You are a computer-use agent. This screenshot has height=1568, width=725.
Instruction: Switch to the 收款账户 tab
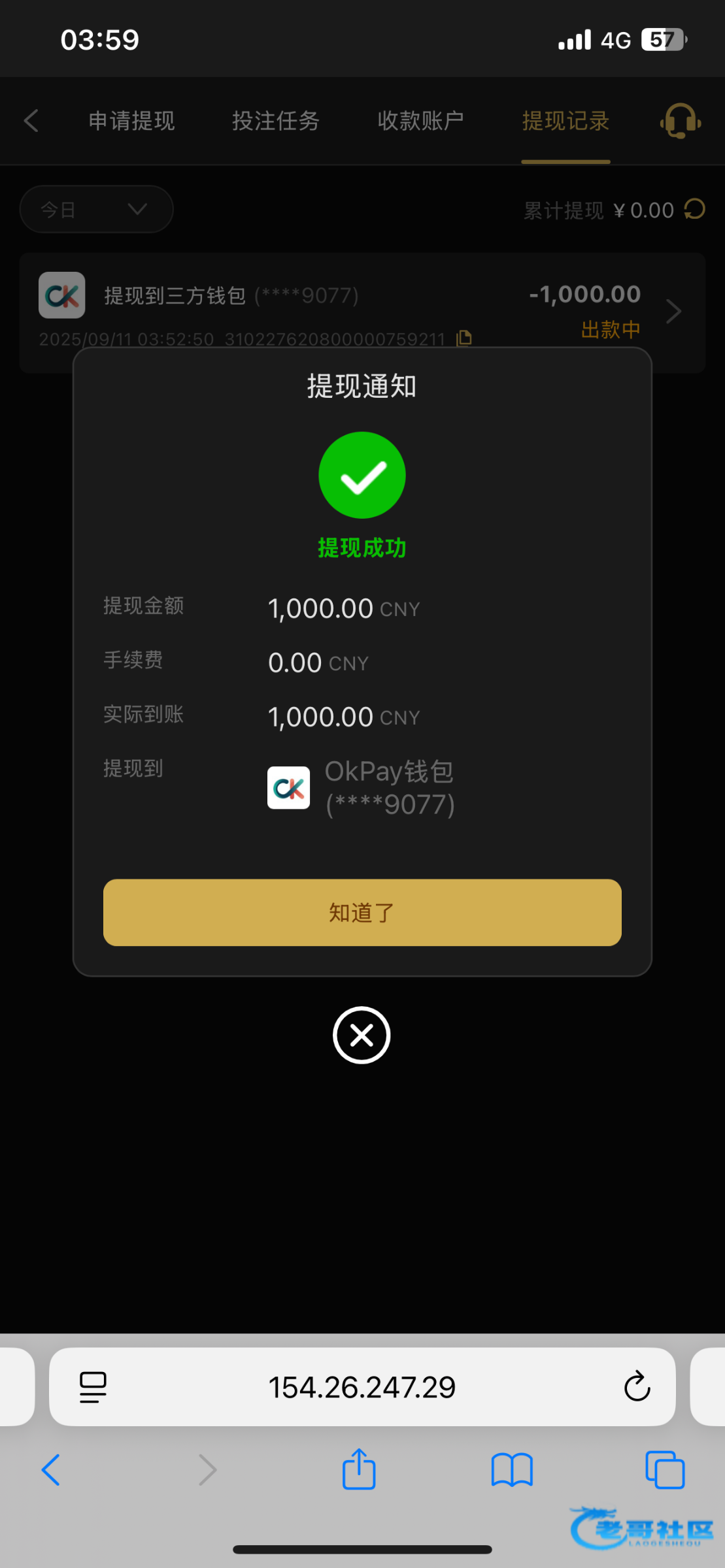[420, 121]
